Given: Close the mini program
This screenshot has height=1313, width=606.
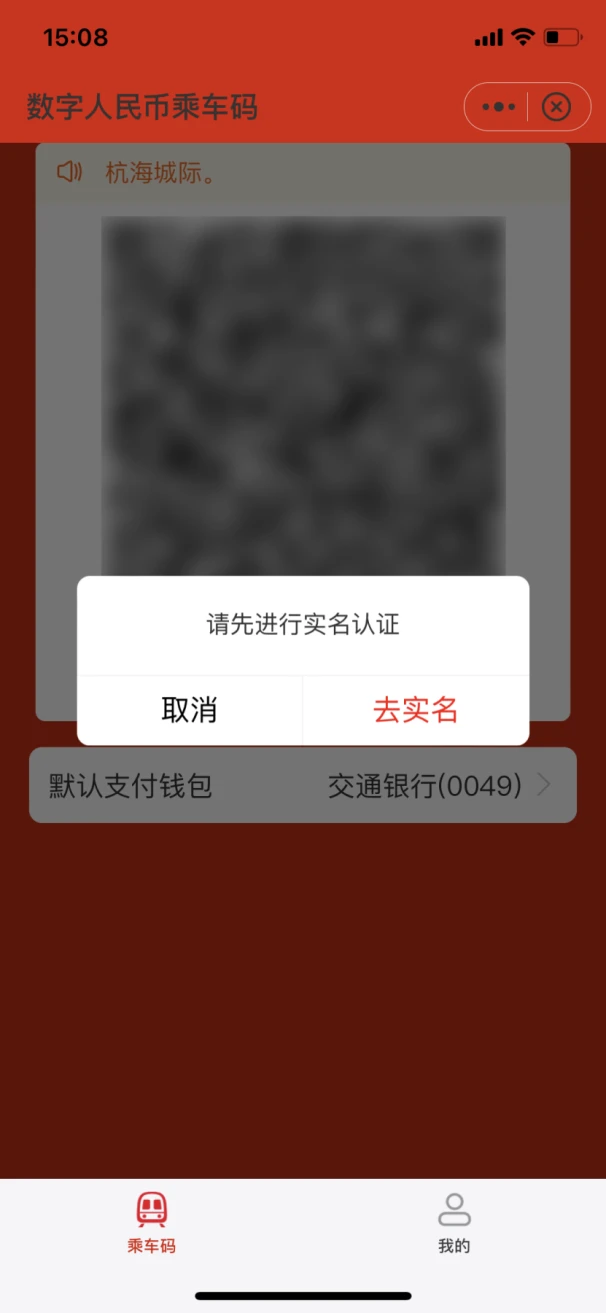Looking at the screenshot, I should [x=556, y=107].
